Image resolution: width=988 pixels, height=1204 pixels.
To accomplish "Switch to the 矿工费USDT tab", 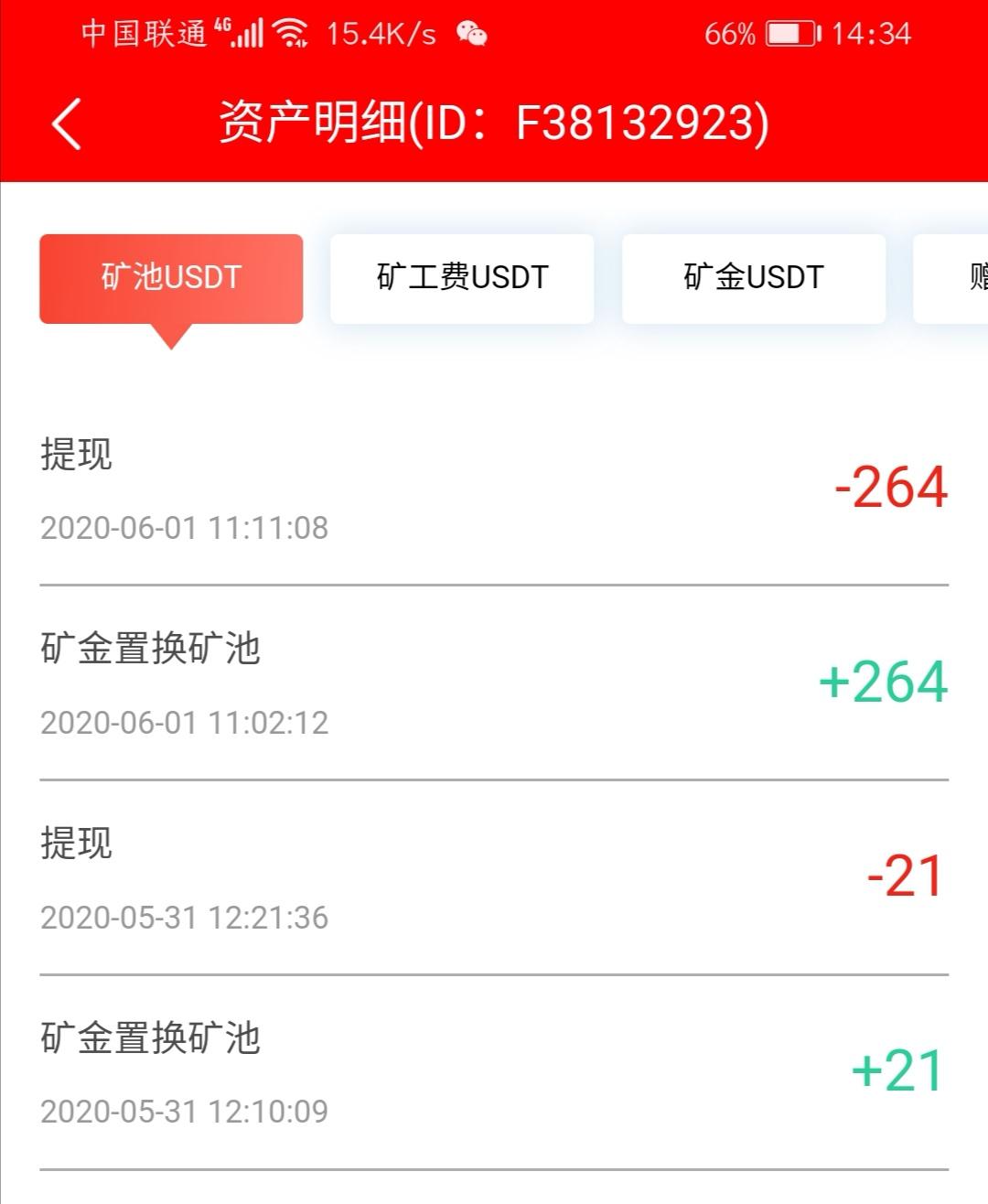I will [x=461, y=278].
